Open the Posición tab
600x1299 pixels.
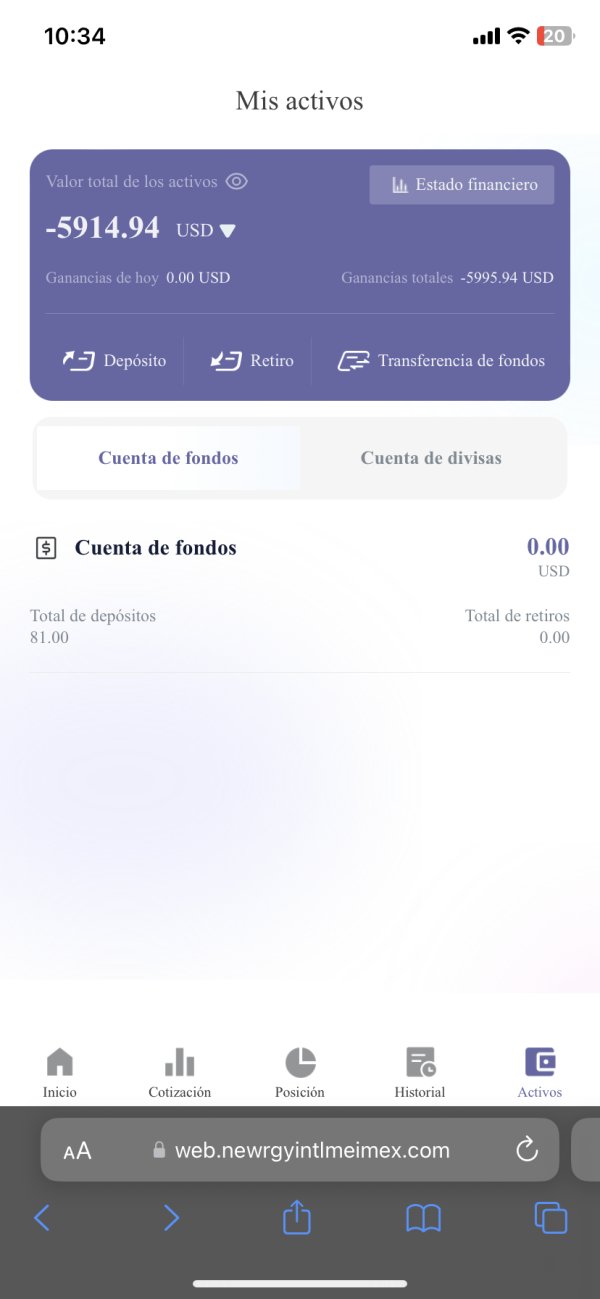pos(300,1073)
